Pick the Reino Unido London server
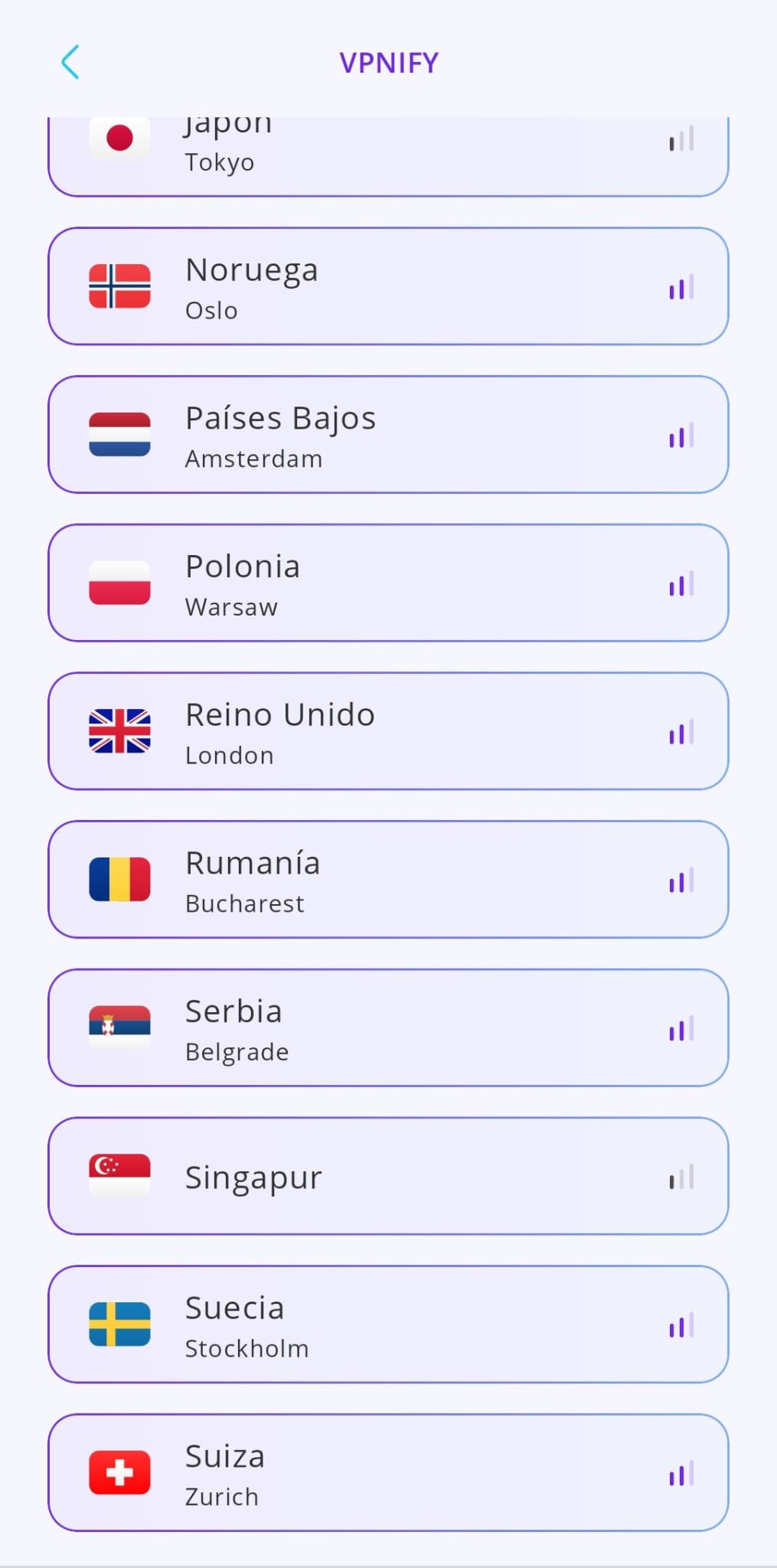 [387, 731]
